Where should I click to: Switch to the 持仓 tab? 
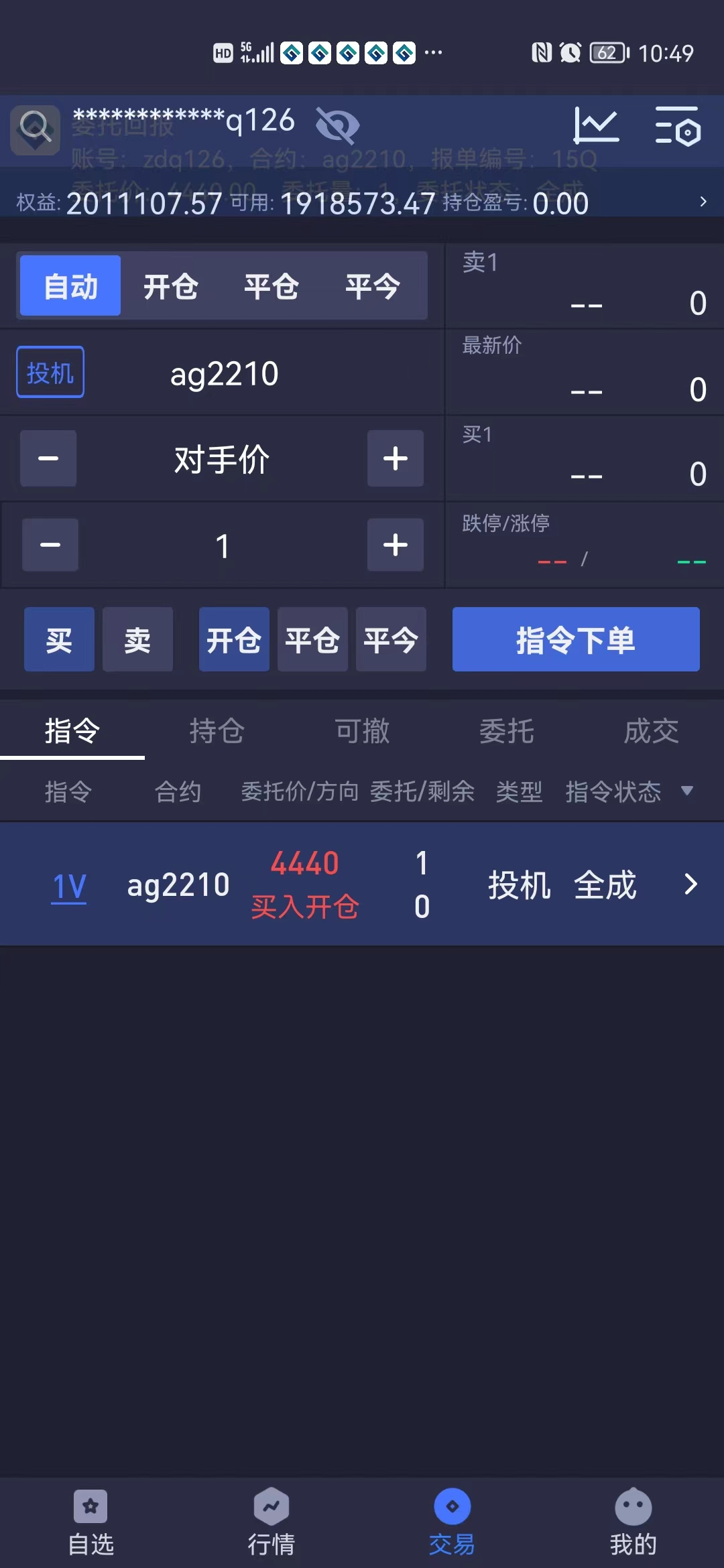pyautogui.click(x=217, y=731)
